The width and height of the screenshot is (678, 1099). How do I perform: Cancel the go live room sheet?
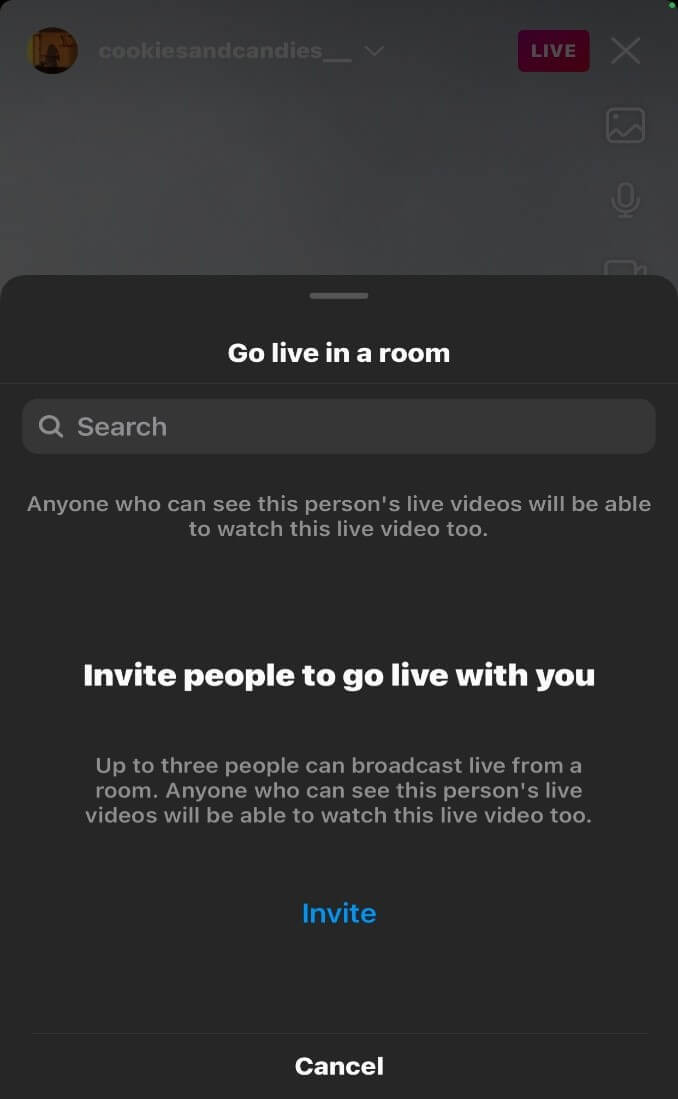coord(339,1066)
